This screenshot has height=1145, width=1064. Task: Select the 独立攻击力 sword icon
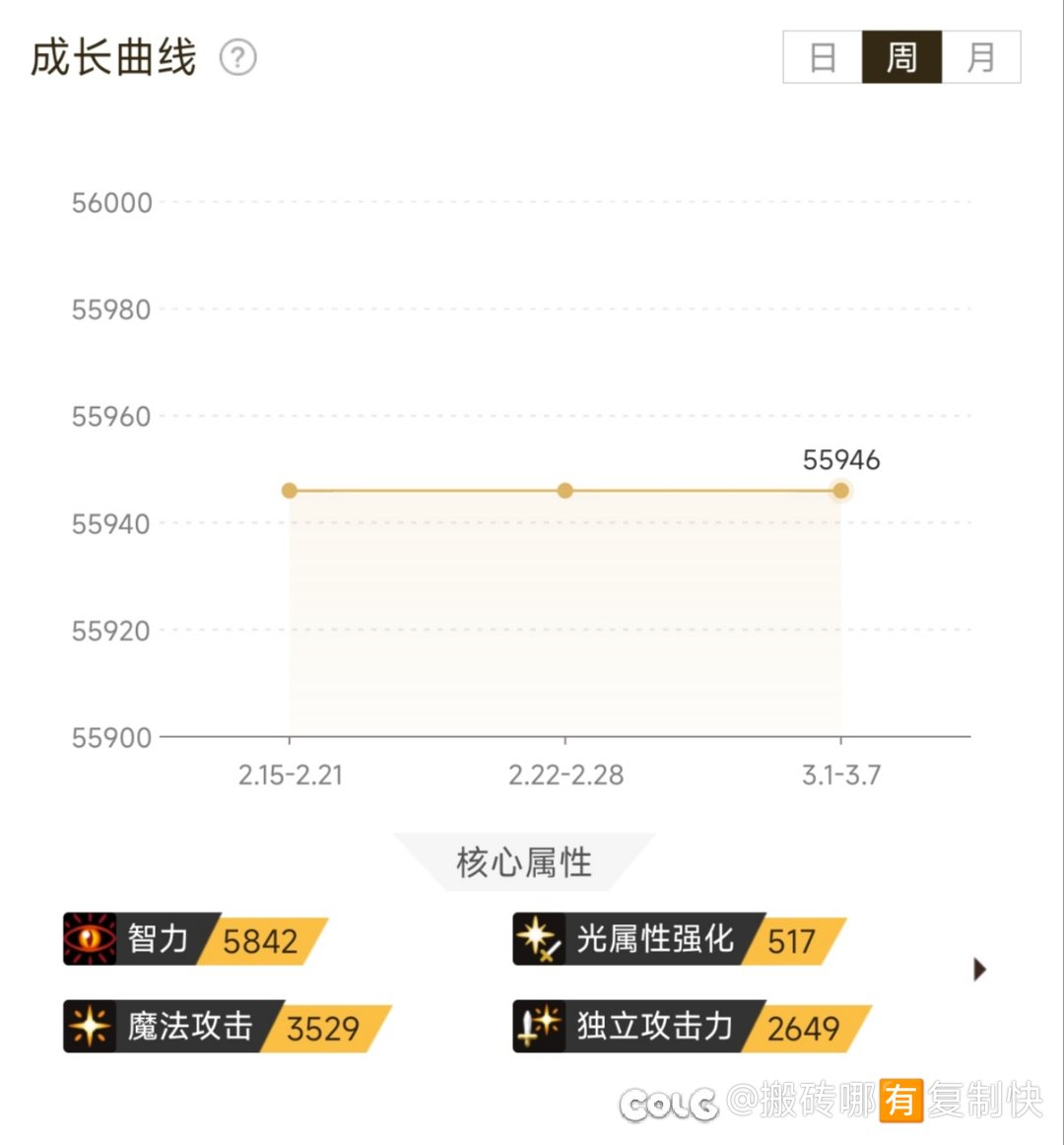tap(538, 1027)
